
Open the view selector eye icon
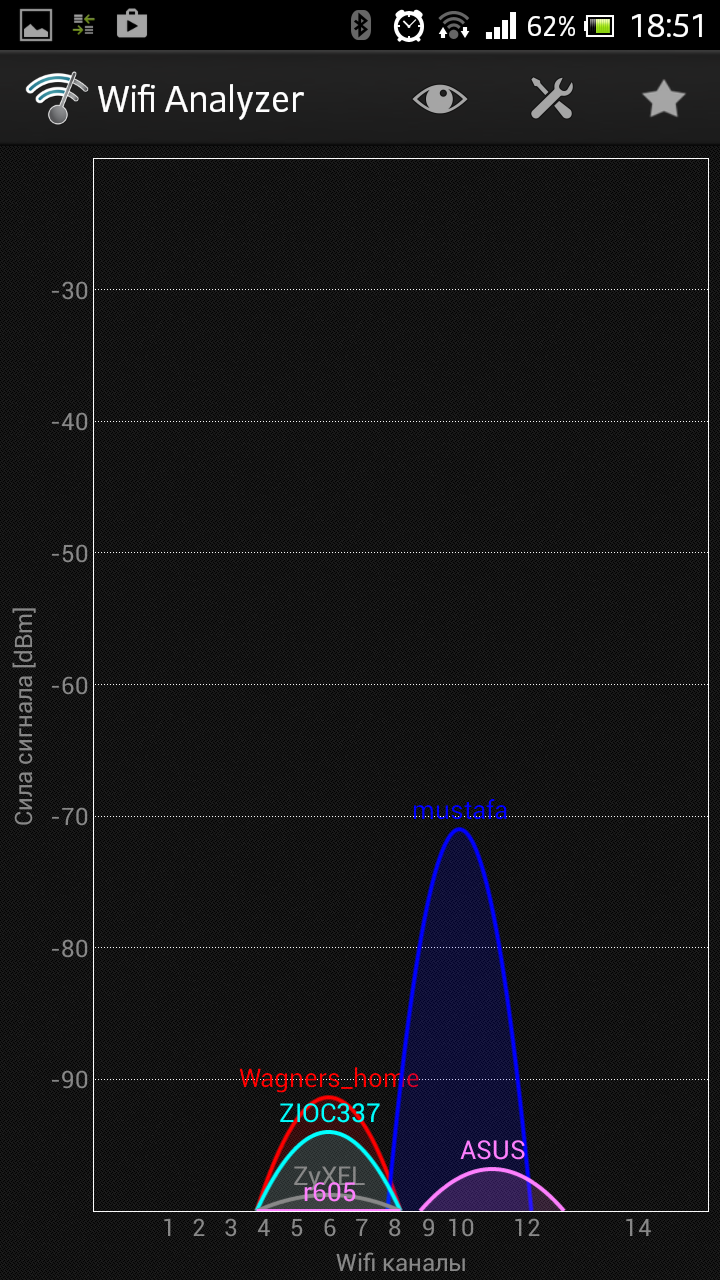pos(440,99)
